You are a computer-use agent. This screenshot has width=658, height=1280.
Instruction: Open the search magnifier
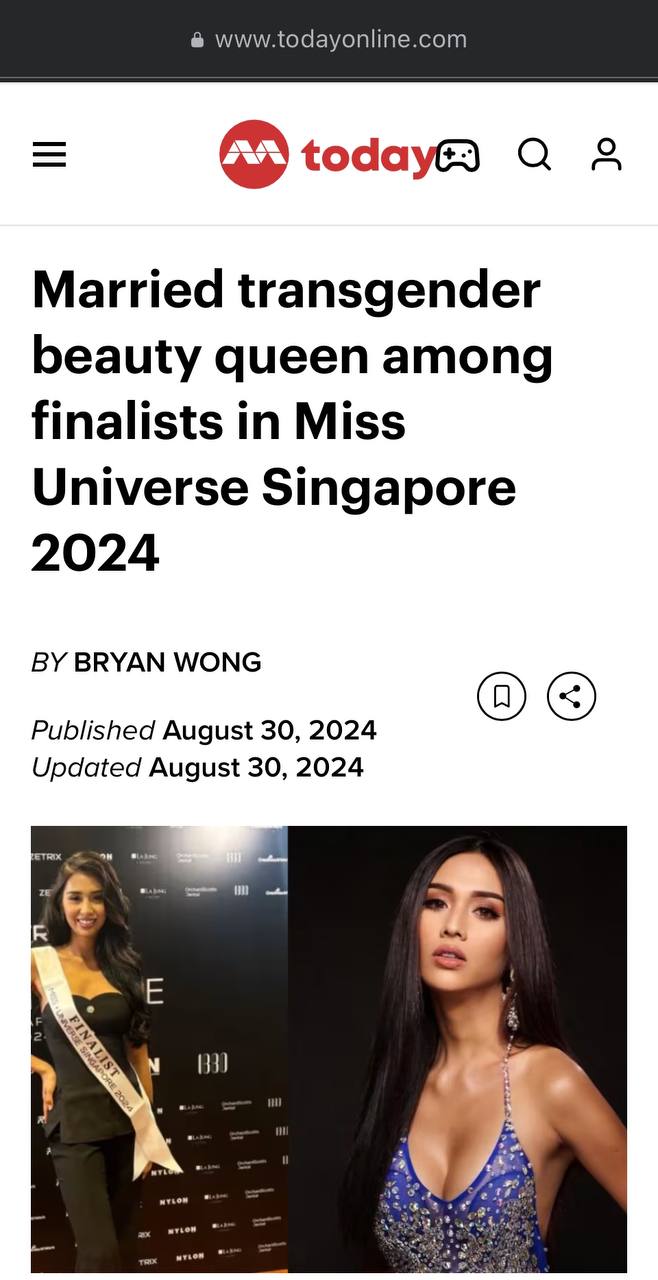tap(534, 155)
